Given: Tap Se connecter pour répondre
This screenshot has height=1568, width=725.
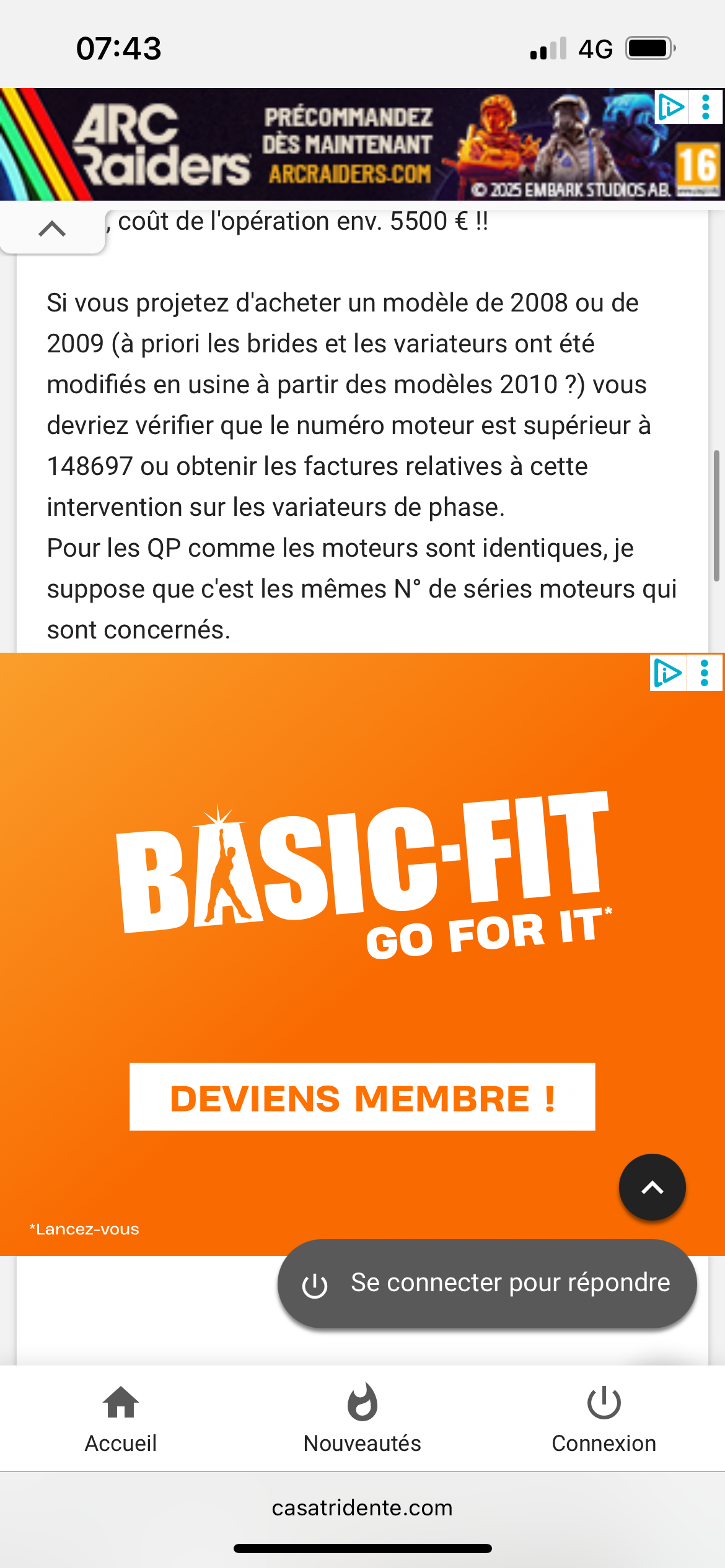Looking at the screenshot, I should tap(487, 1283).
